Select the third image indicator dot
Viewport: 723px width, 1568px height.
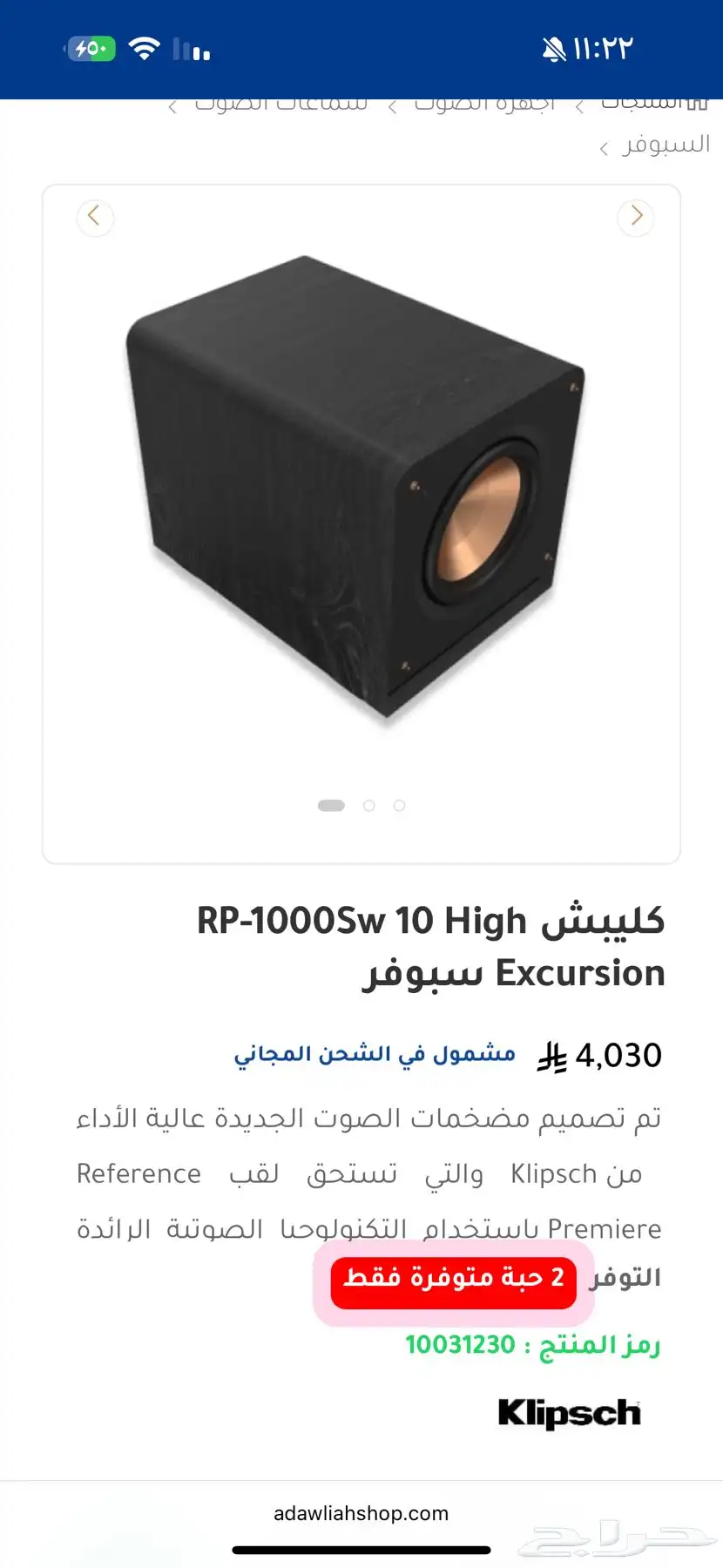point(399,806)
